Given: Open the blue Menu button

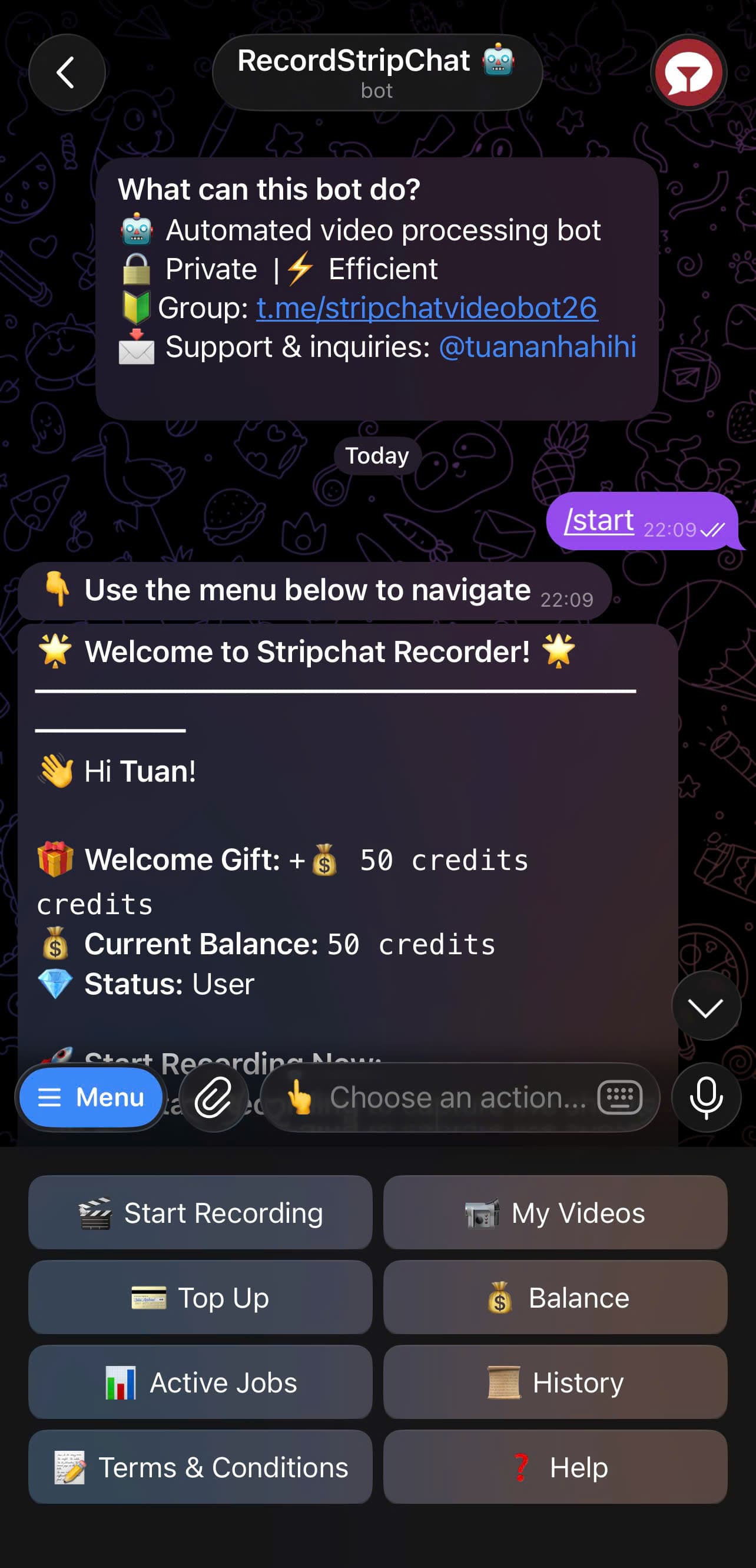Looking at the screenshot, I should [91, 1097].
